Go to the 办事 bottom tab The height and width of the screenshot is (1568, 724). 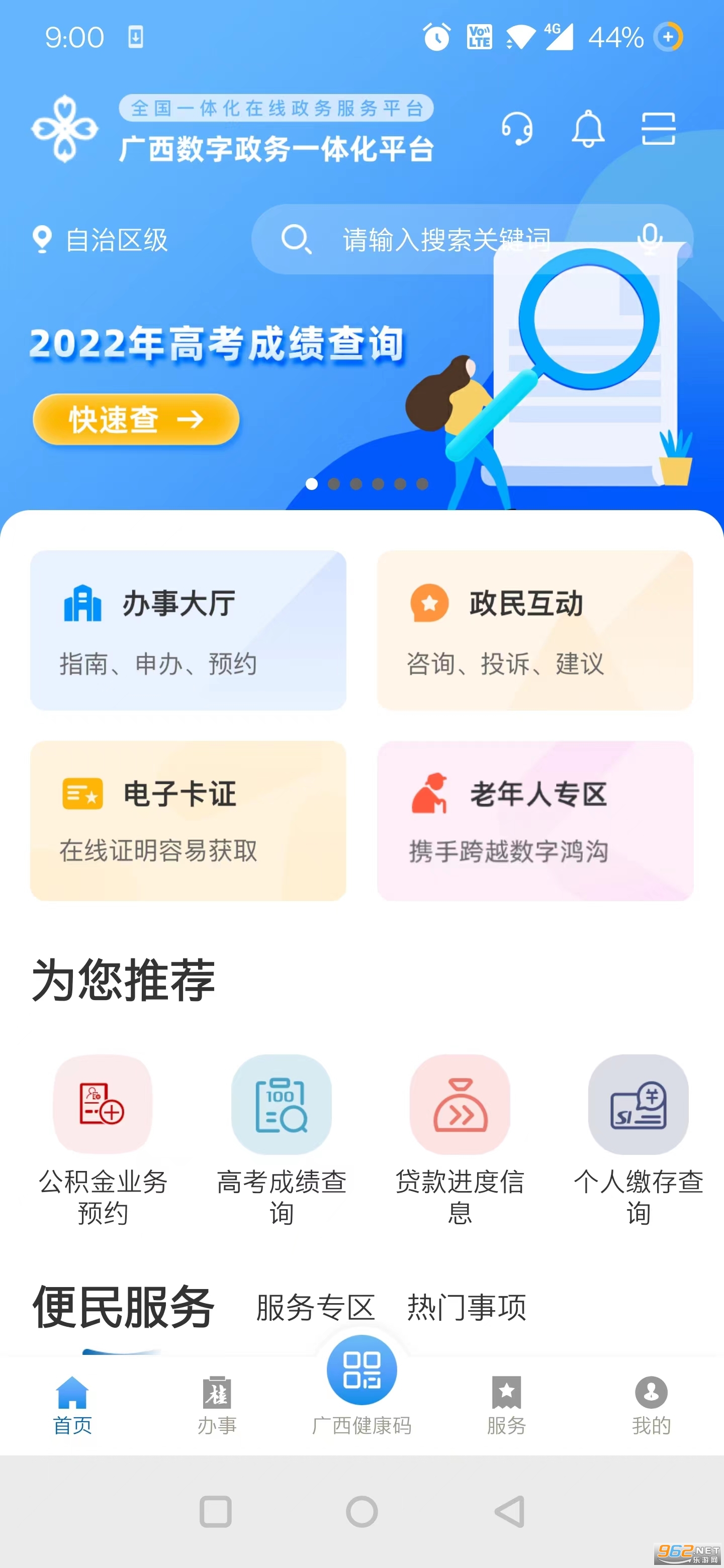point(217,1406)
